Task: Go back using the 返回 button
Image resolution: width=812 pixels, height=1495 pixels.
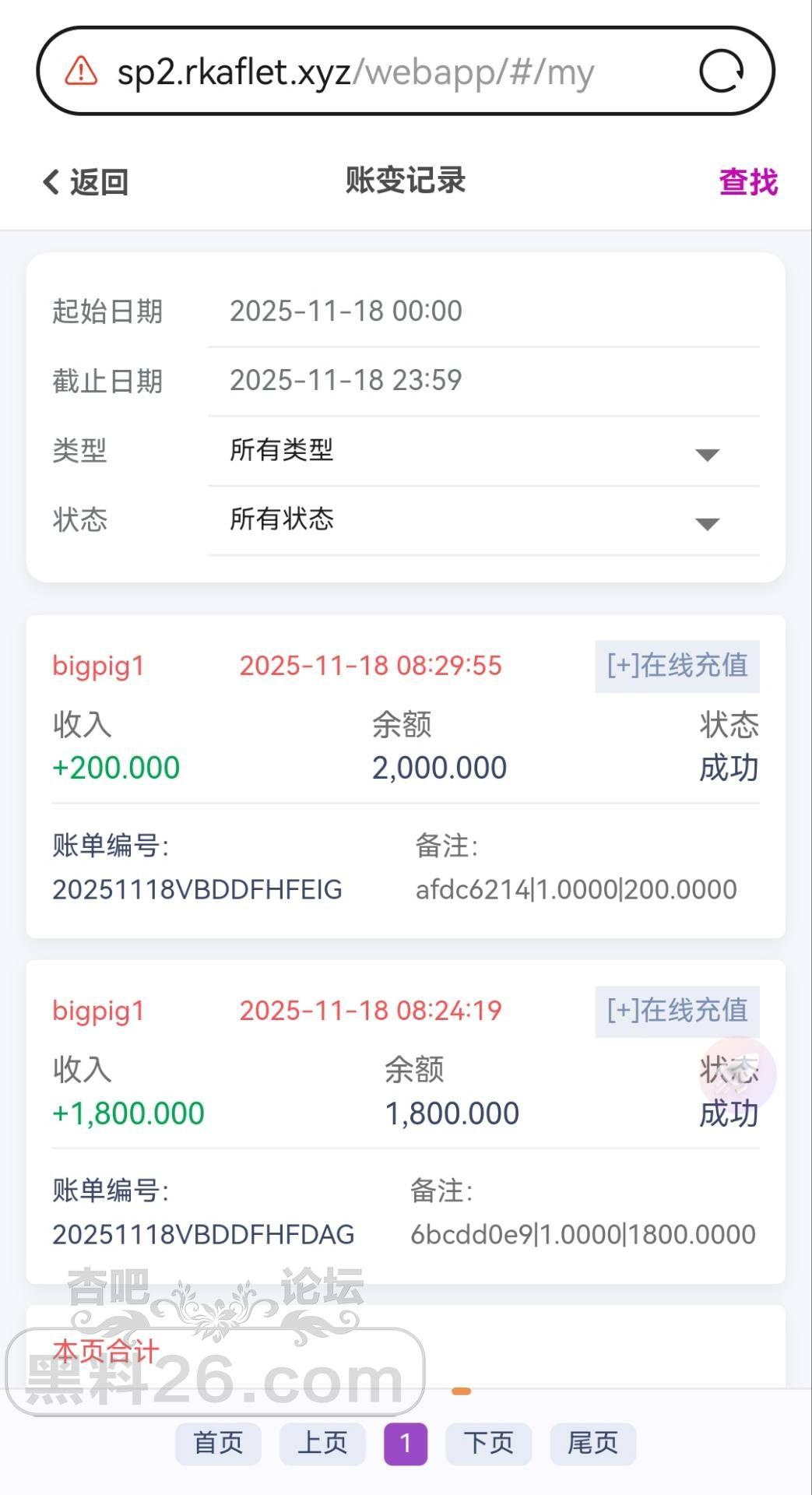Action: 86,182
